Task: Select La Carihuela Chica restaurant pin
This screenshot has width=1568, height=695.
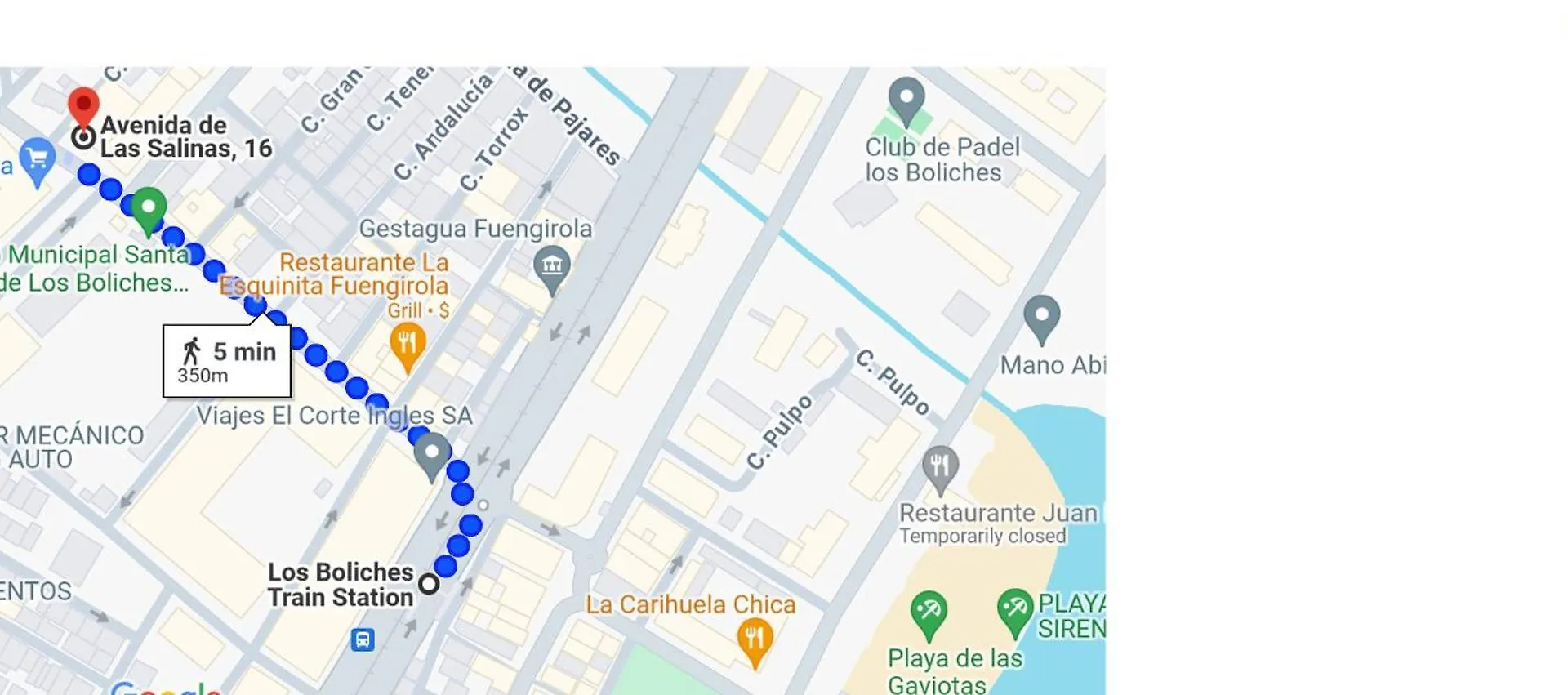Action: pyautogui.click(x=755, y=639)
